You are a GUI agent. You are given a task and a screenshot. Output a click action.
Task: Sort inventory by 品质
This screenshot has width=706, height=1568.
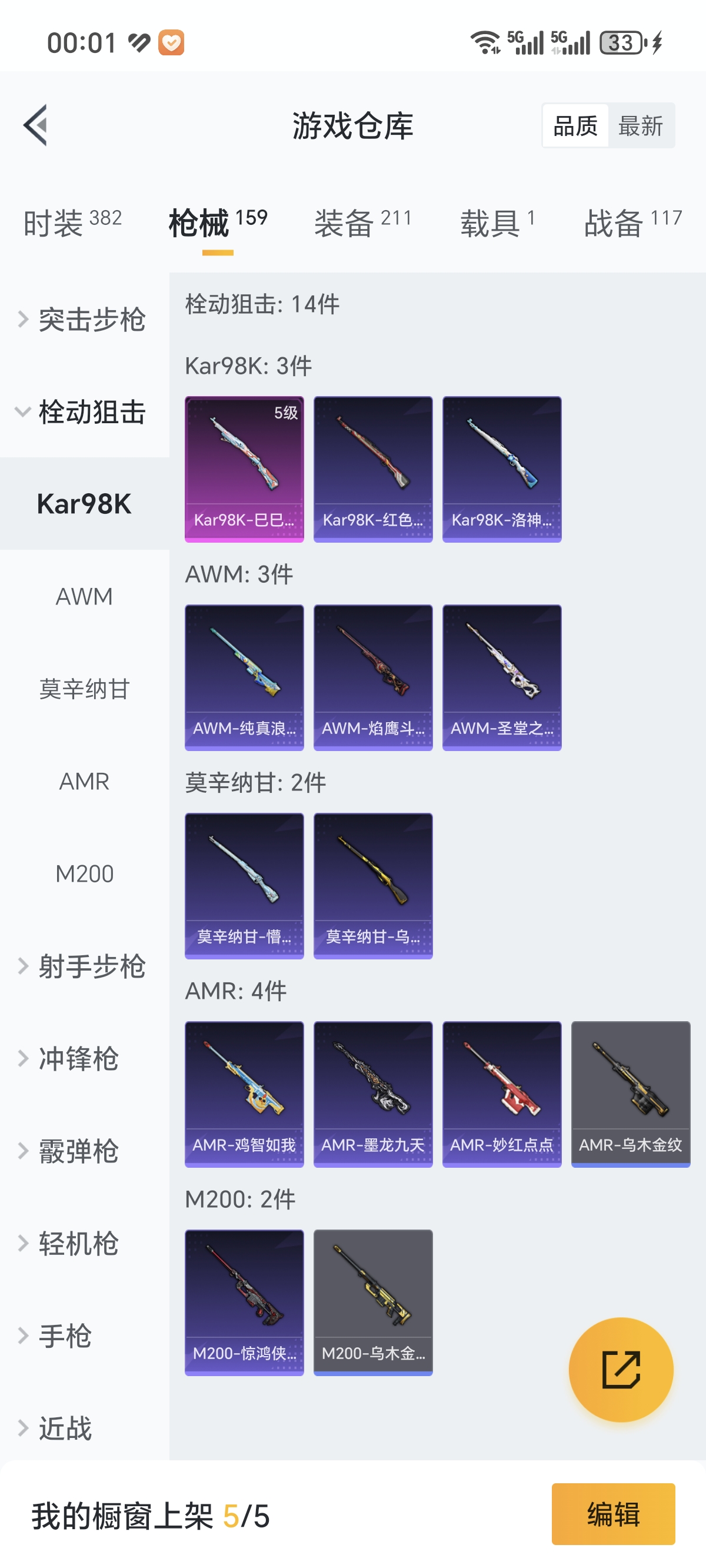(x=575, y=126)
